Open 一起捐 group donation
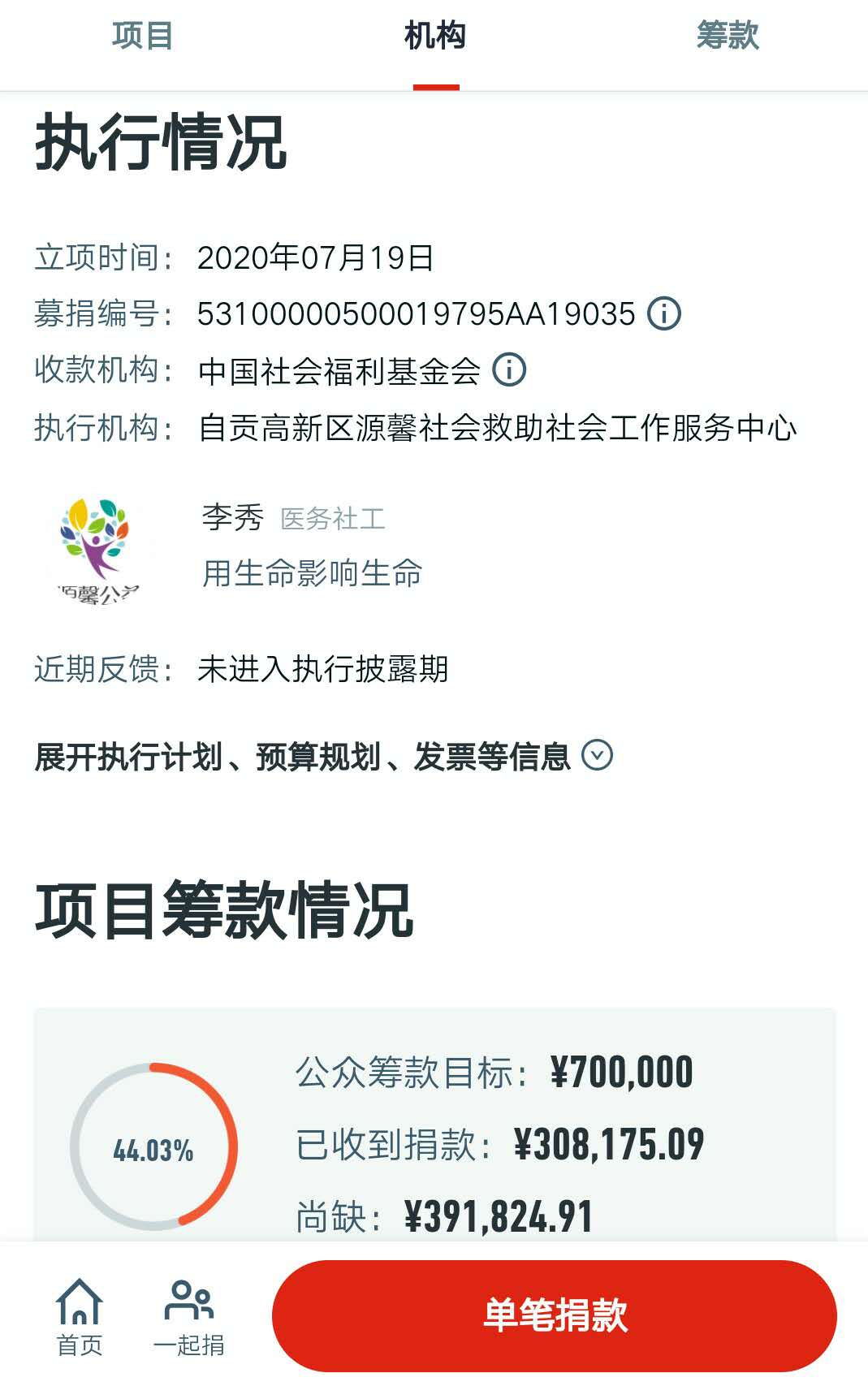Screen dimensions: 868x1386 [188, 1316]
